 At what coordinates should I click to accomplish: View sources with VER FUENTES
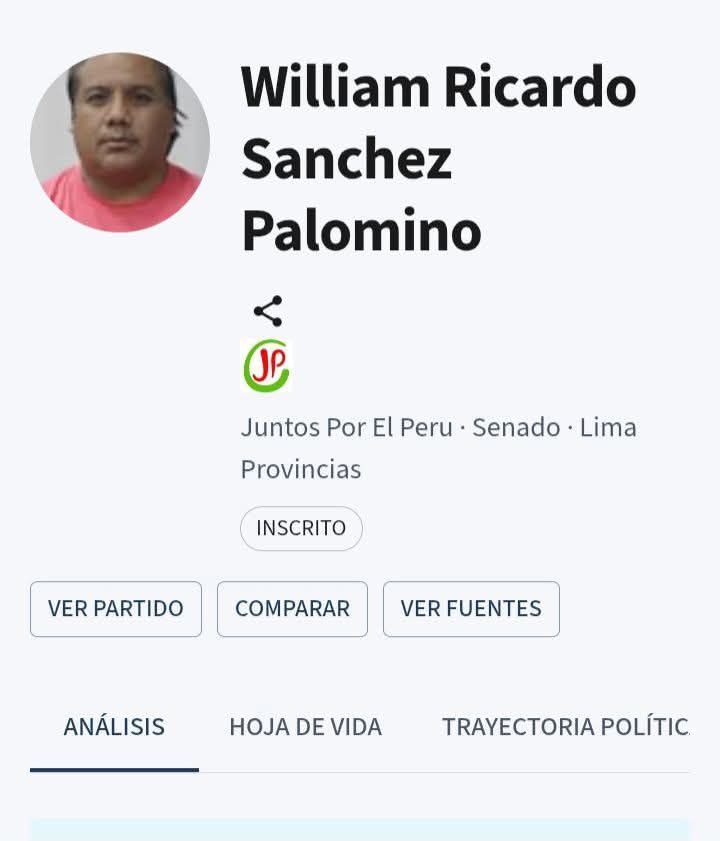tap(471, 609)
